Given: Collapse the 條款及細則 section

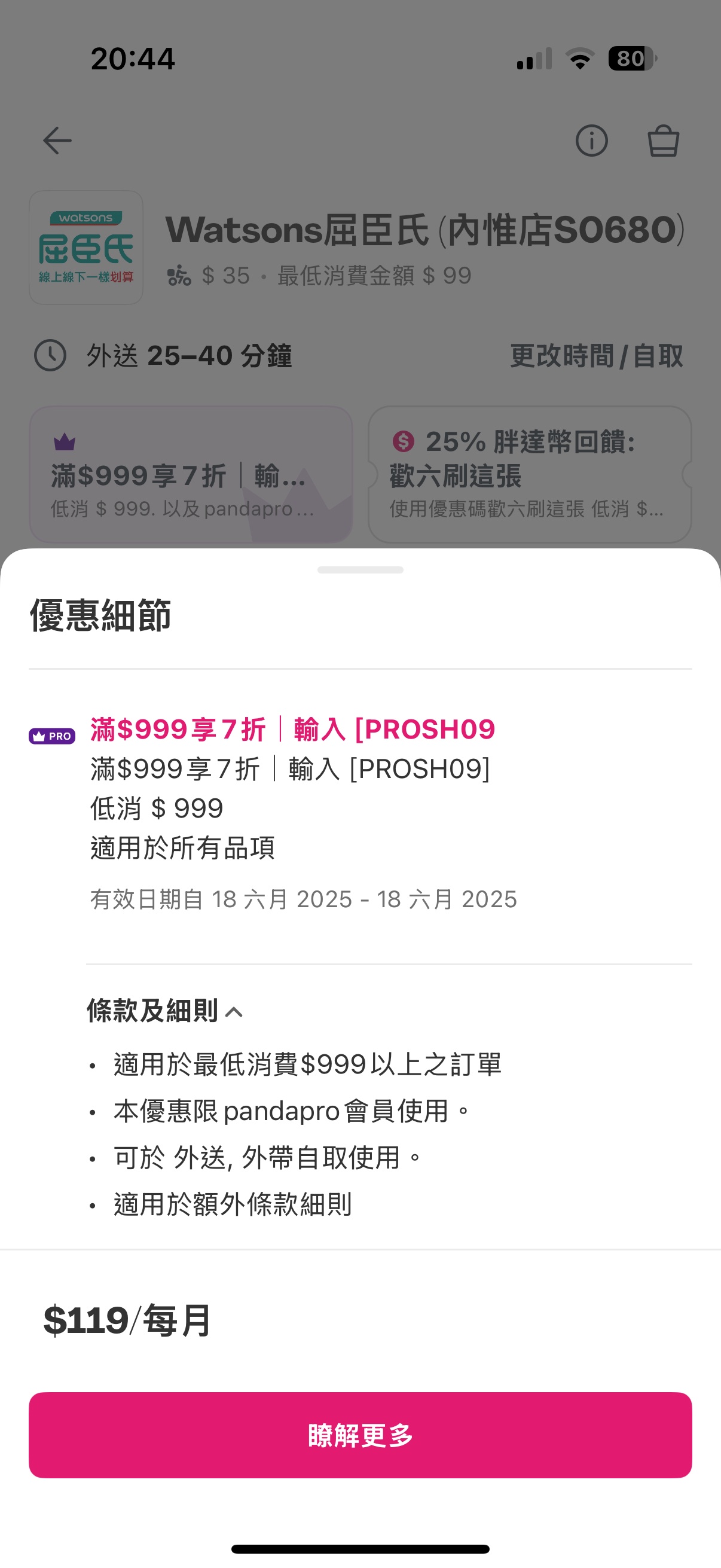Looking at the screenshot, I should [165, 1011].
